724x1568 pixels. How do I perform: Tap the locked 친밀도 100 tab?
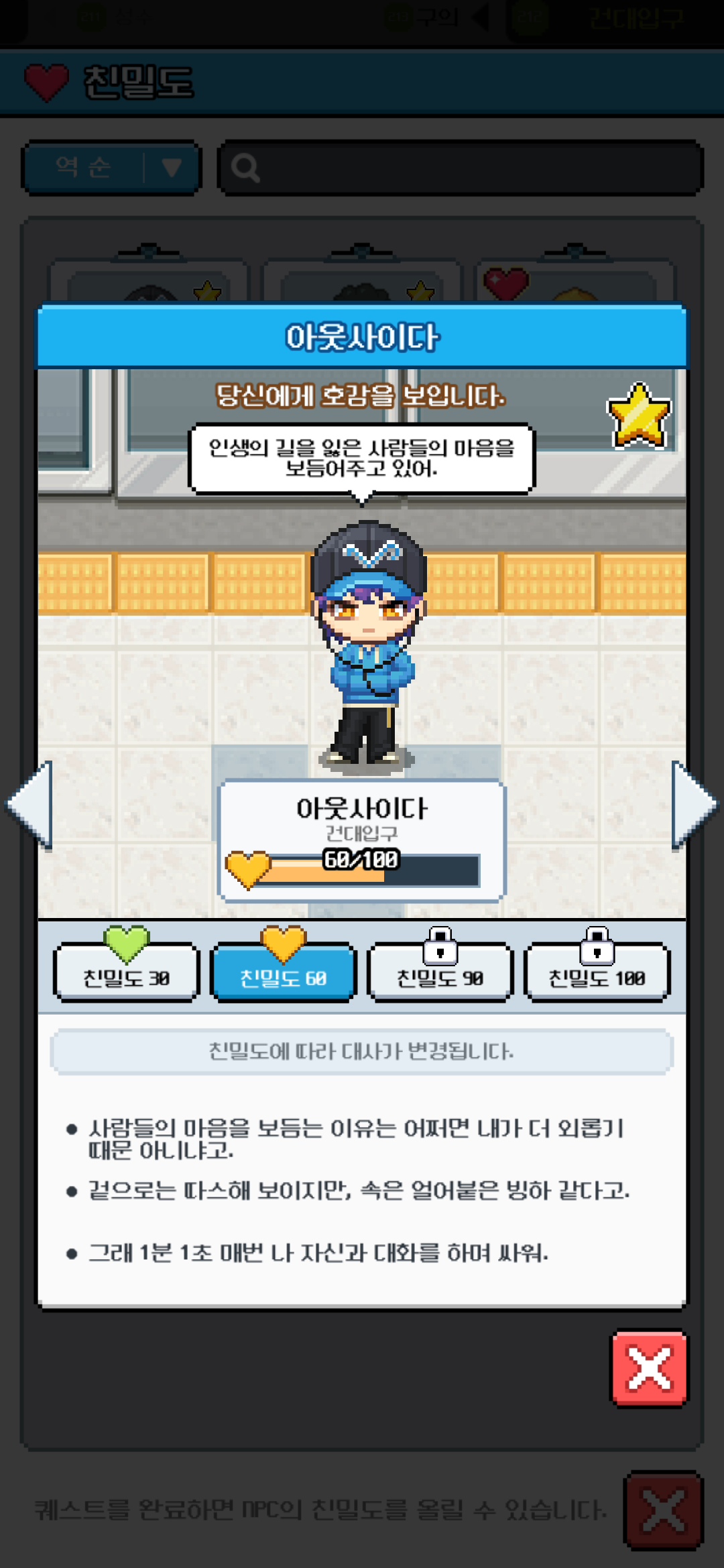click(x=597, y=973)
